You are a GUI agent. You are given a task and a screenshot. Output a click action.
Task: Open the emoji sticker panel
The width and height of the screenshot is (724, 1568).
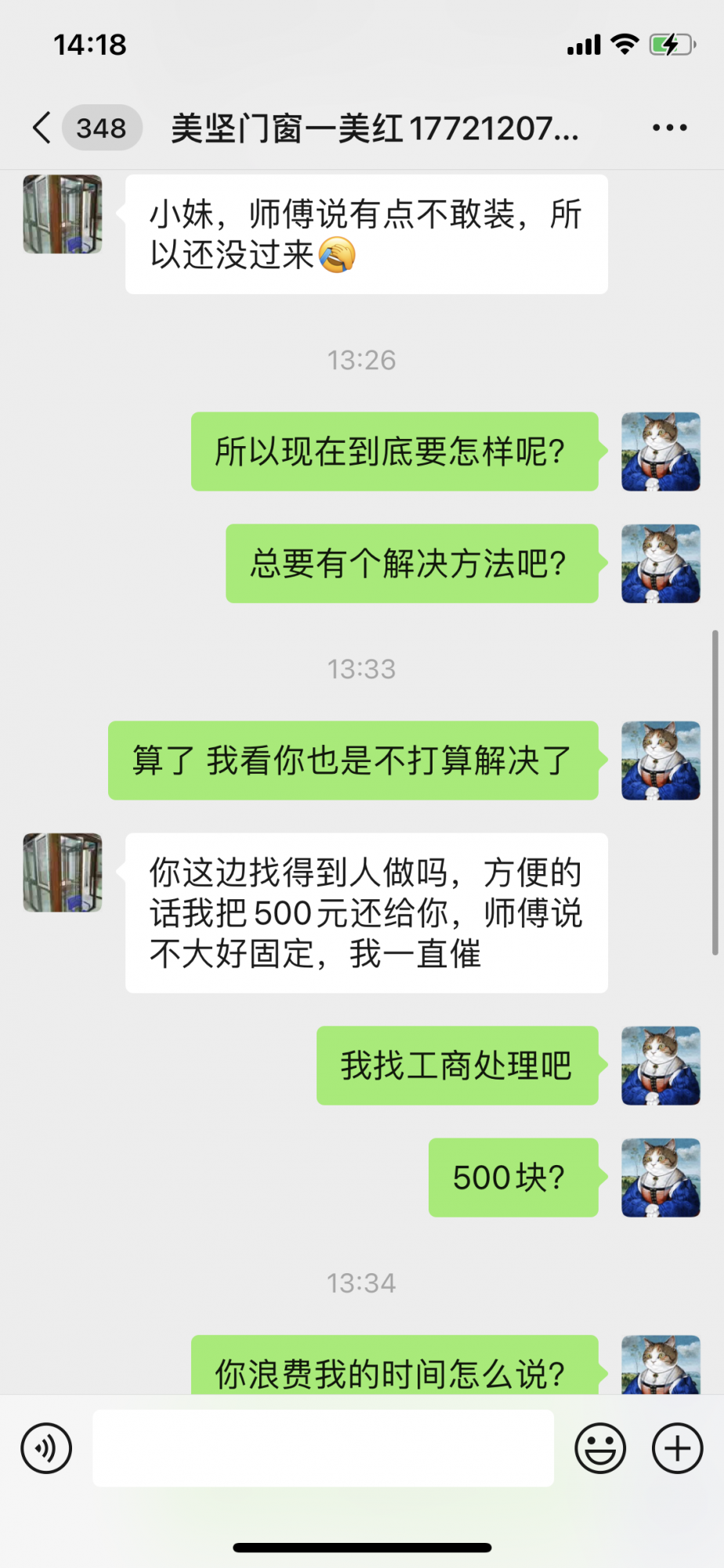click(x=600, y=1448)
